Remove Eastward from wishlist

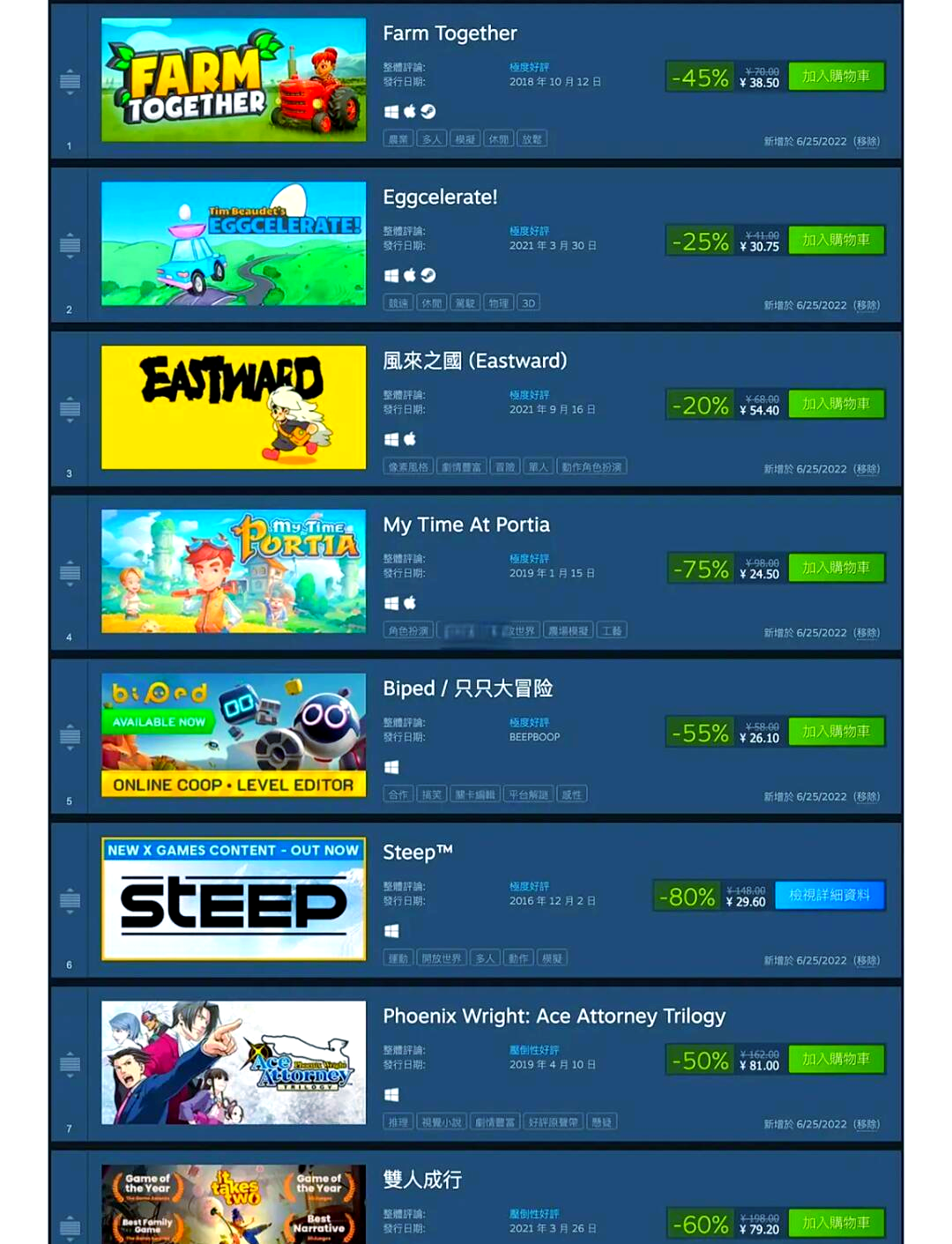866,469
